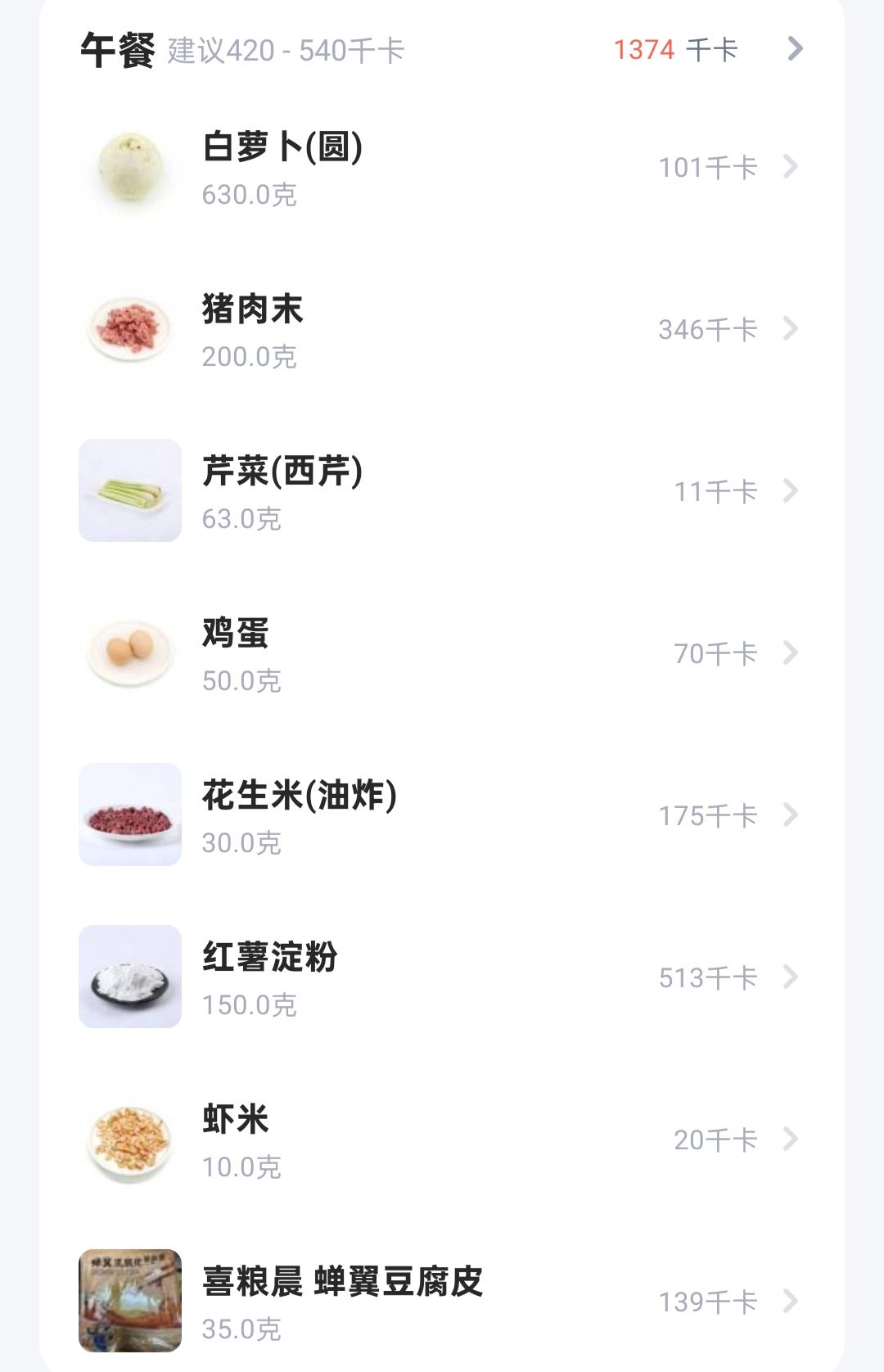Open the 虾米 dried shrimp image
The image size is (884, 1372).
point(131,1136)
